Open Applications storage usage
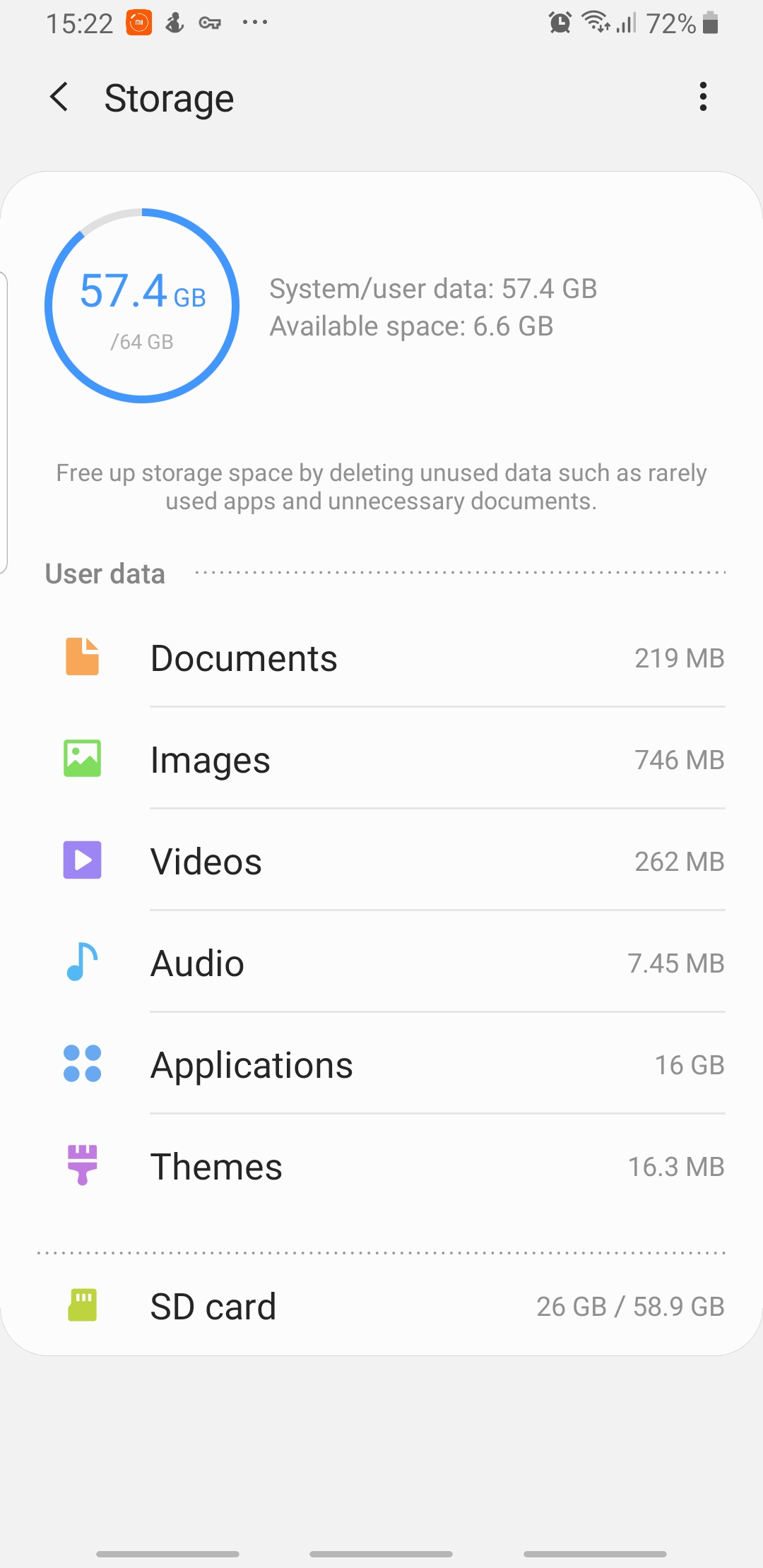 (x=381, y=1065)
